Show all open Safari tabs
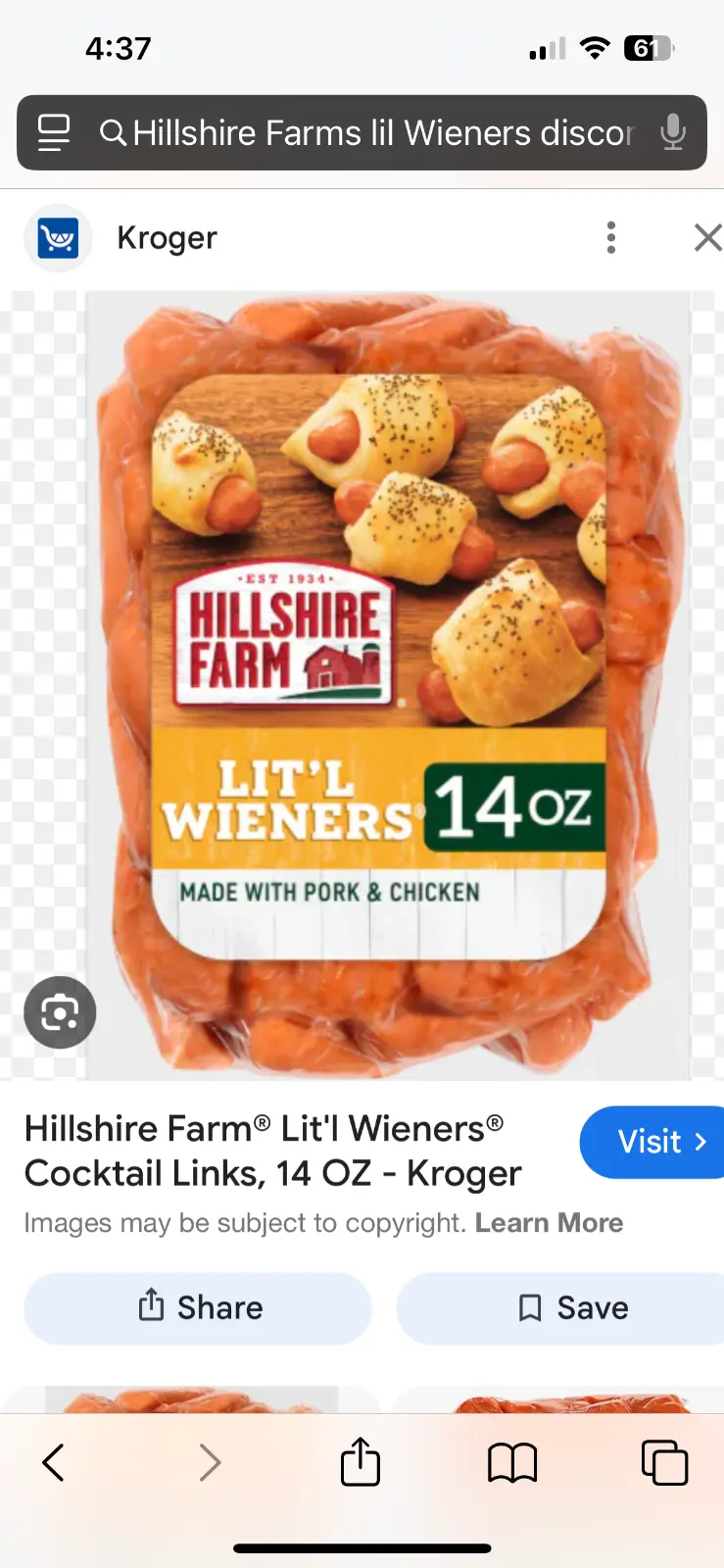724x1568 pixels. coord(664,1462)
